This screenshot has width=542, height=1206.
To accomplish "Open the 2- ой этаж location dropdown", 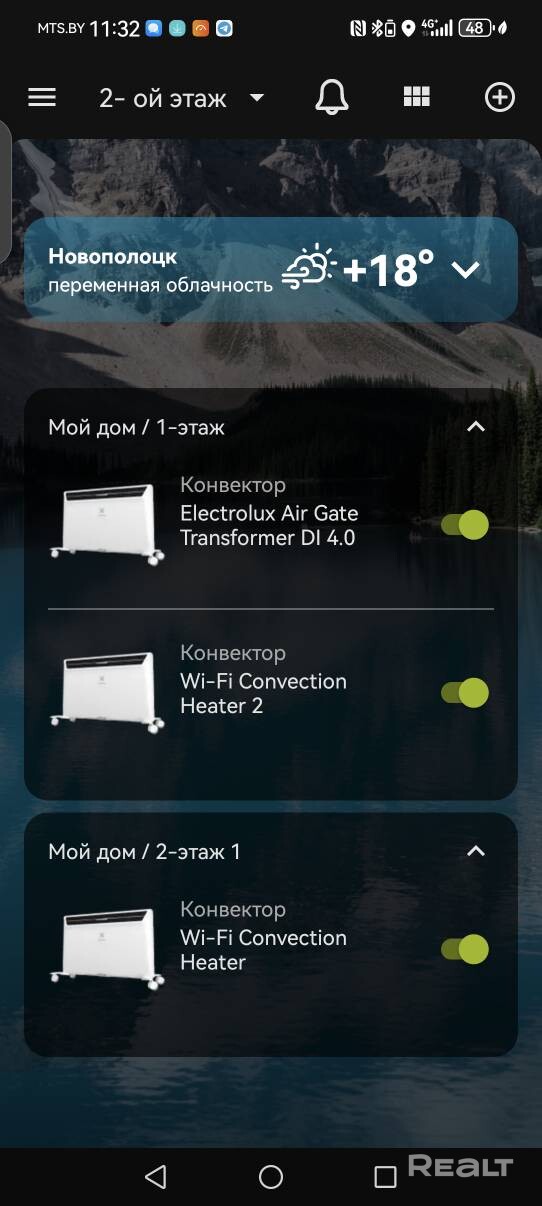I will click(181, 98).
